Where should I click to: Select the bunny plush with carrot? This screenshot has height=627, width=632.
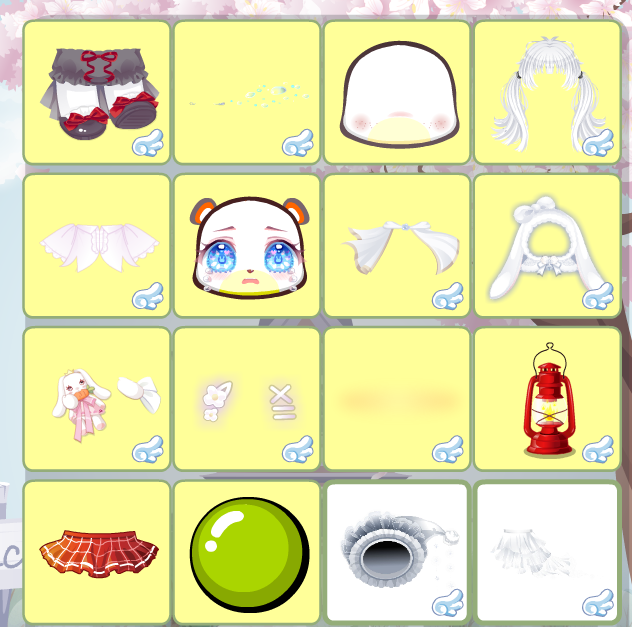click(x=97, y=398)
